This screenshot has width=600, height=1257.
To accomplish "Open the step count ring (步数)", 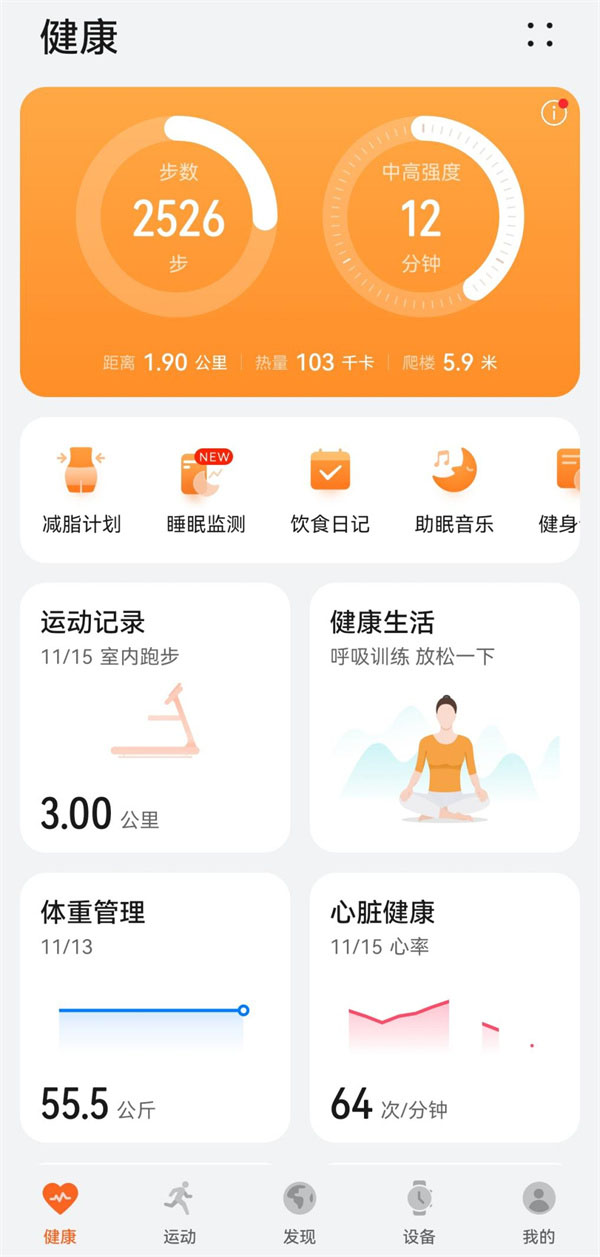I will pos(178,217).
